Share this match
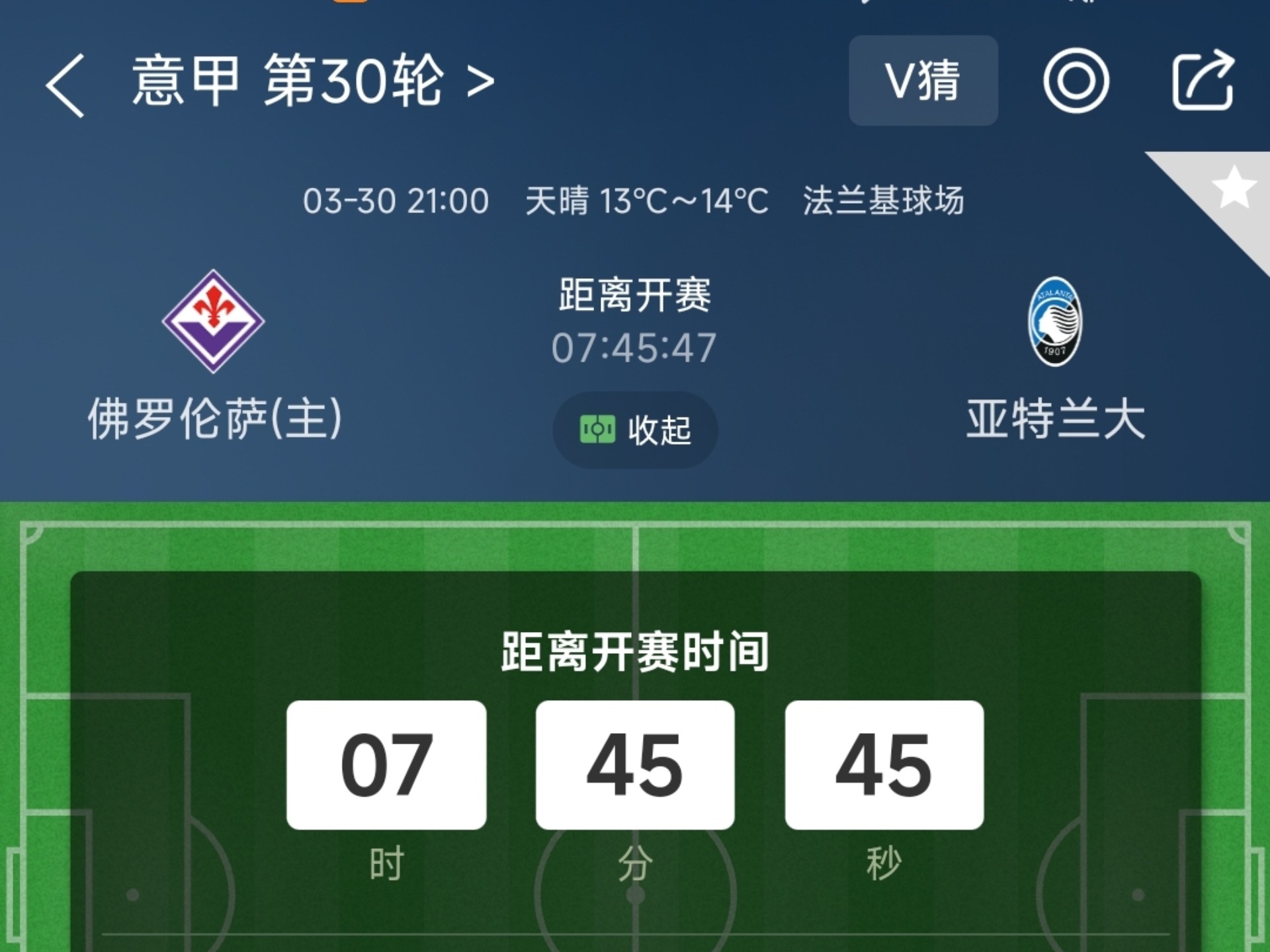Viewport: 1270px width, 952px height. (x=1203, y=81)
